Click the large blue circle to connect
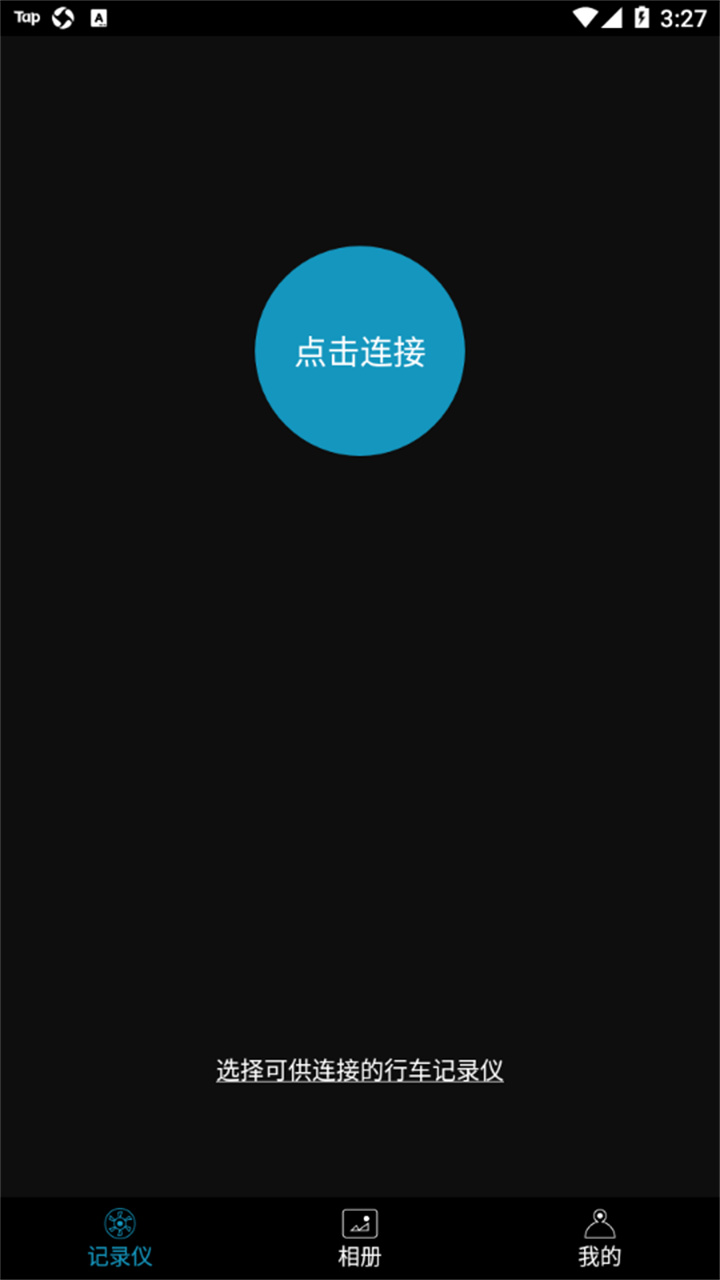This screenshot has height=1280, width=720. pos(359,352)
